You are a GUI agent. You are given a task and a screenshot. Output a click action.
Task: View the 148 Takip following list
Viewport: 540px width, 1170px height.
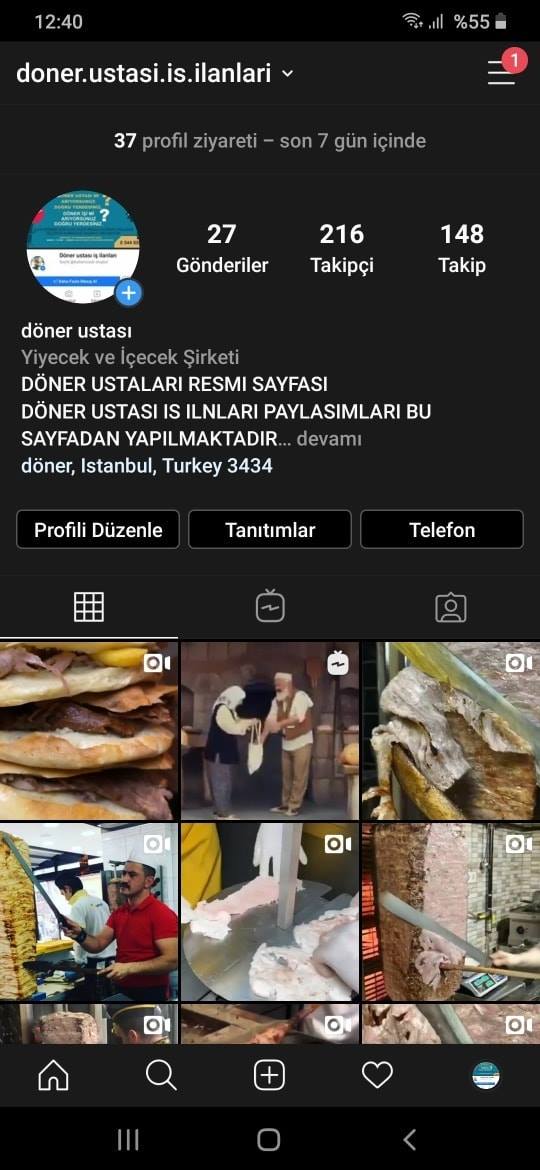pyautogui.click(x=462, y=248)
